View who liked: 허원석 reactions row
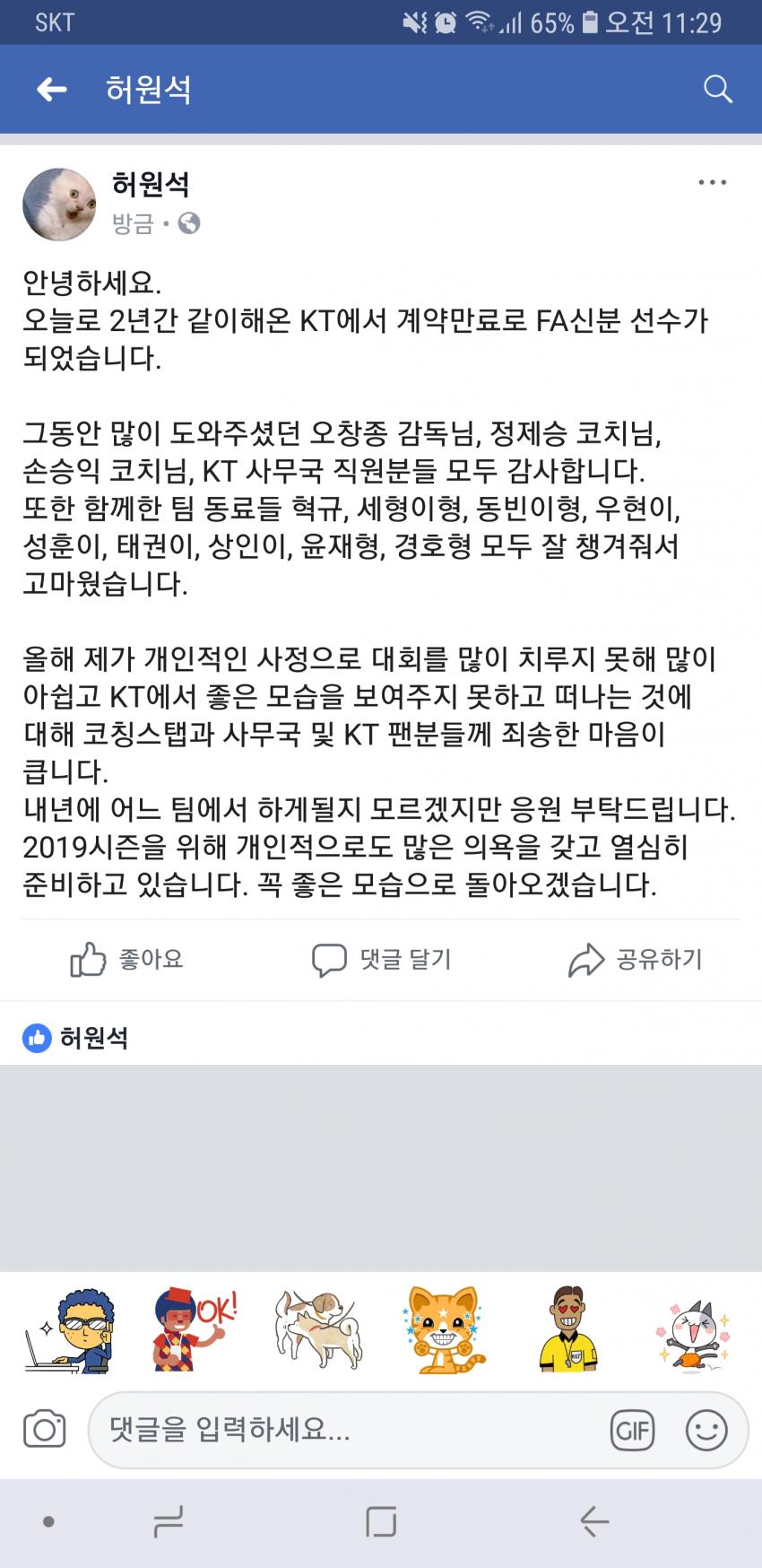 pos(76,1039)
